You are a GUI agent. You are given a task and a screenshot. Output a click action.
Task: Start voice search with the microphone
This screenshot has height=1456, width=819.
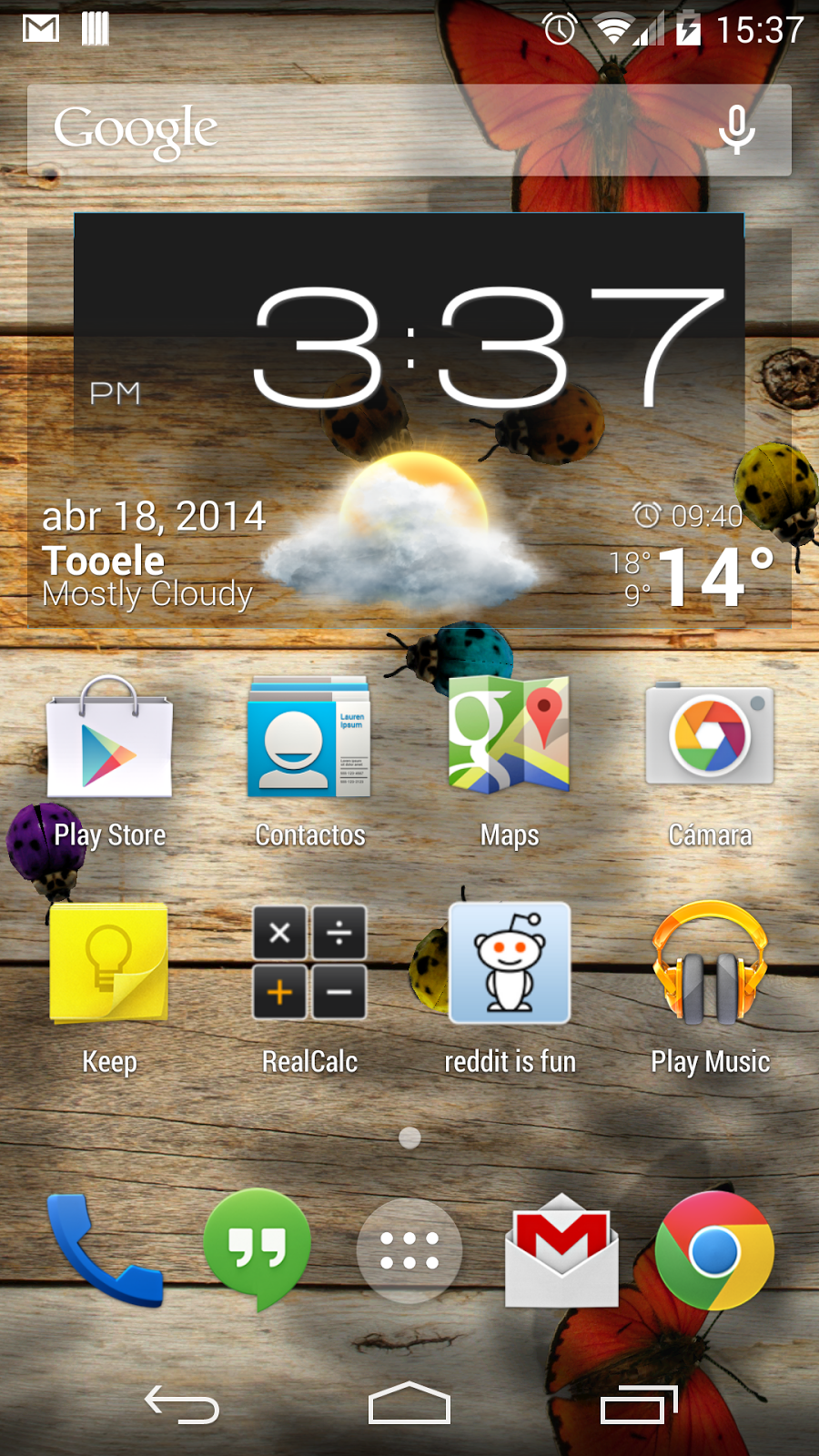coord(736,129)
